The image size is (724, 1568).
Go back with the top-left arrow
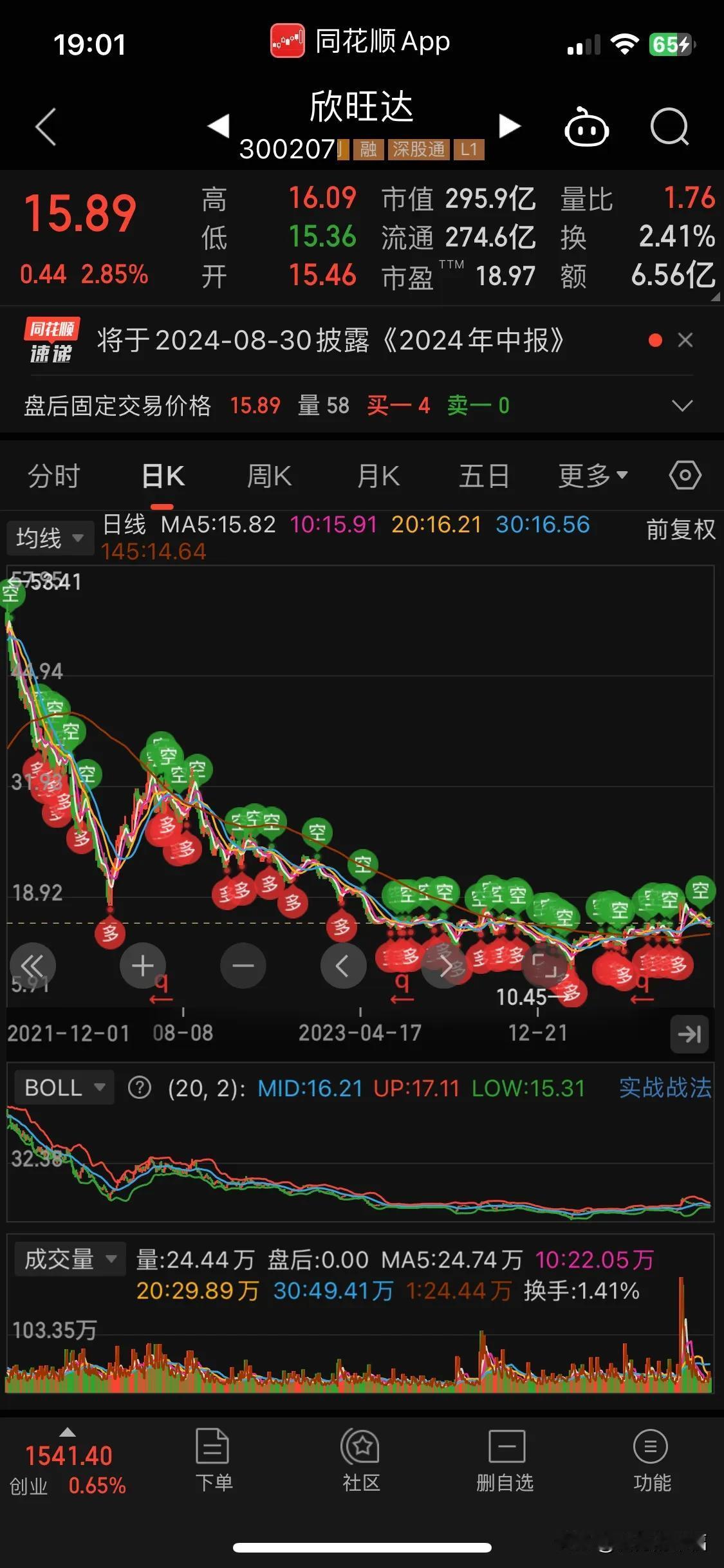(x=46, y=127)
